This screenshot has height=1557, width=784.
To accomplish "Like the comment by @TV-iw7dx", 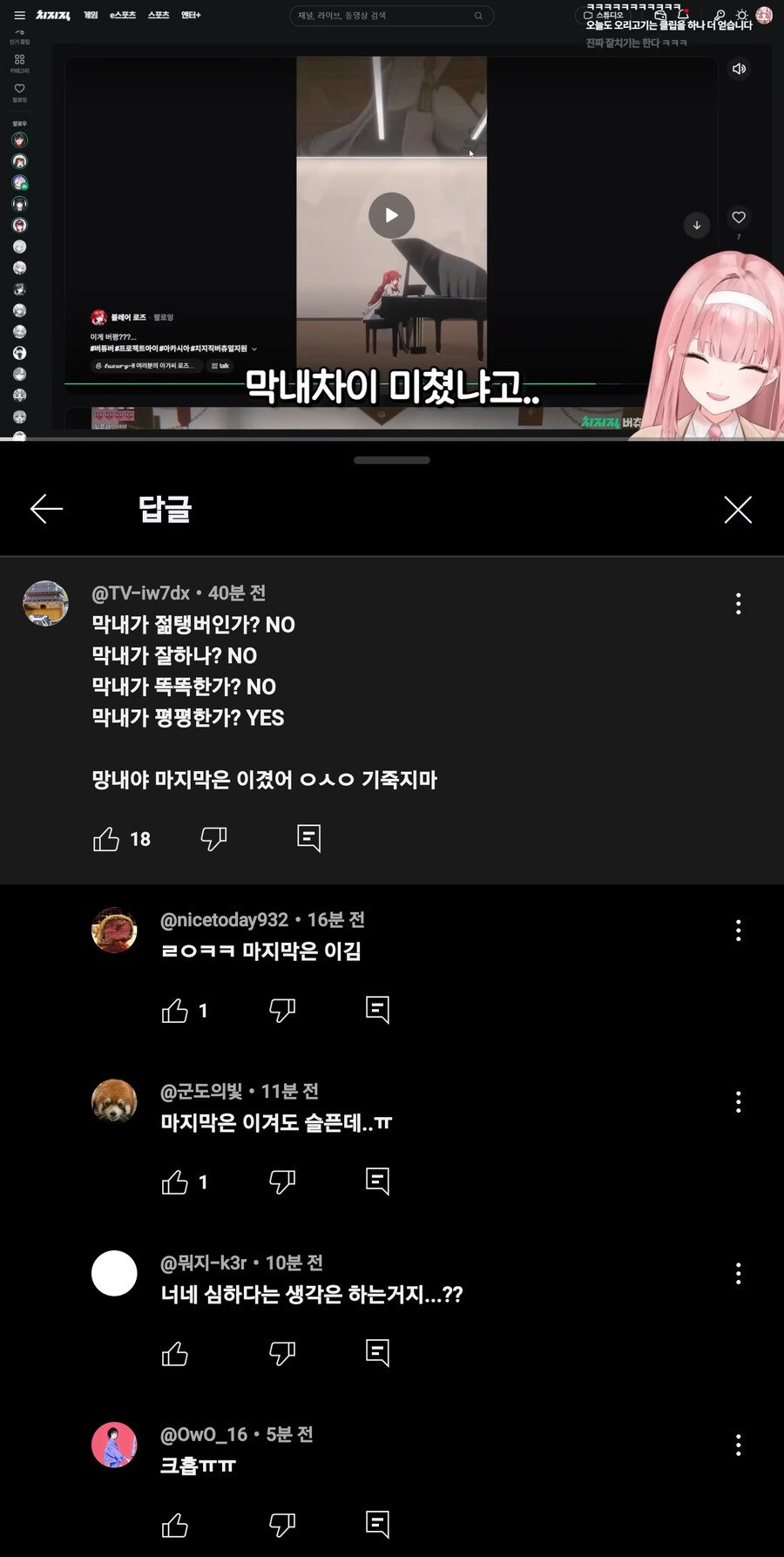I will click(106, 839).
